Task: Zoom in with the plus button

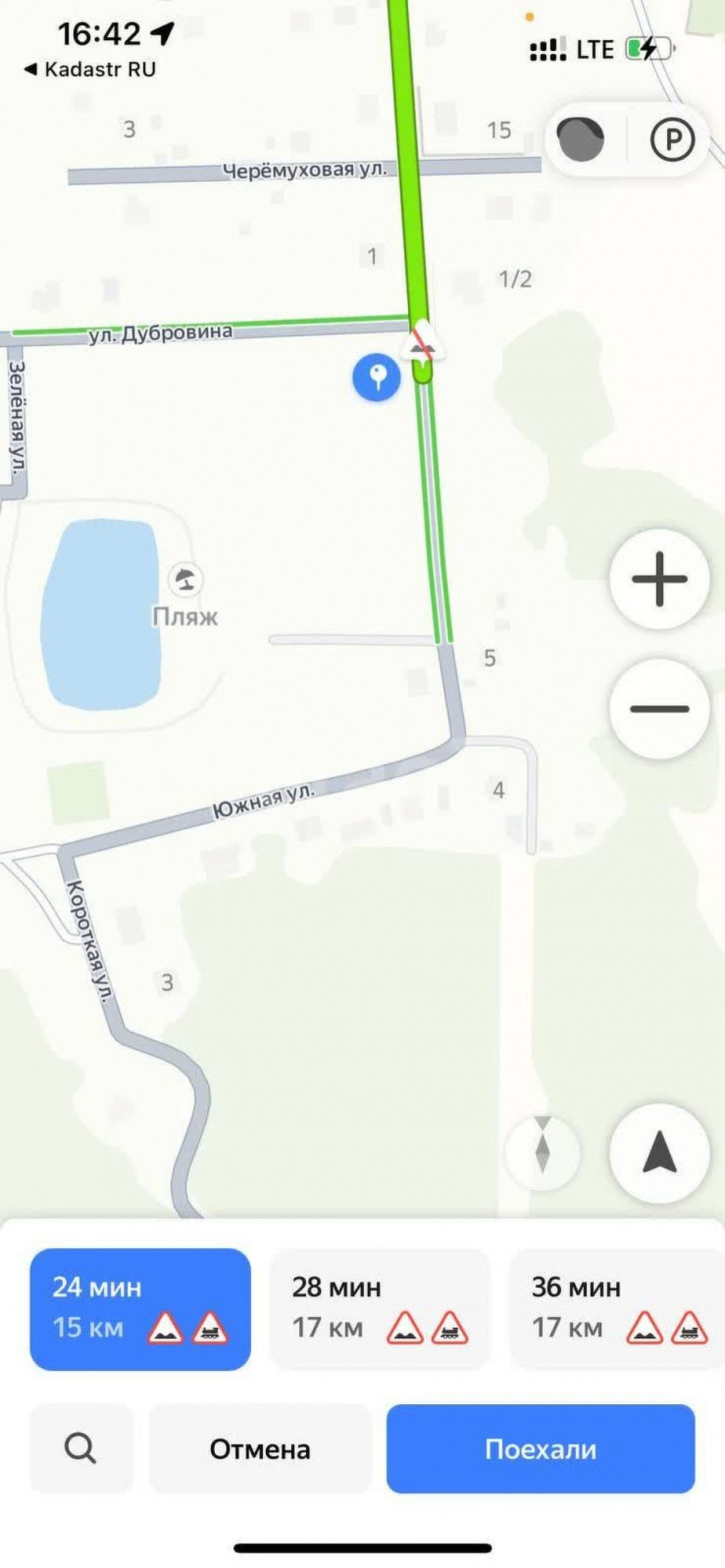Action: pyautogui.click(x=659, y=579)
